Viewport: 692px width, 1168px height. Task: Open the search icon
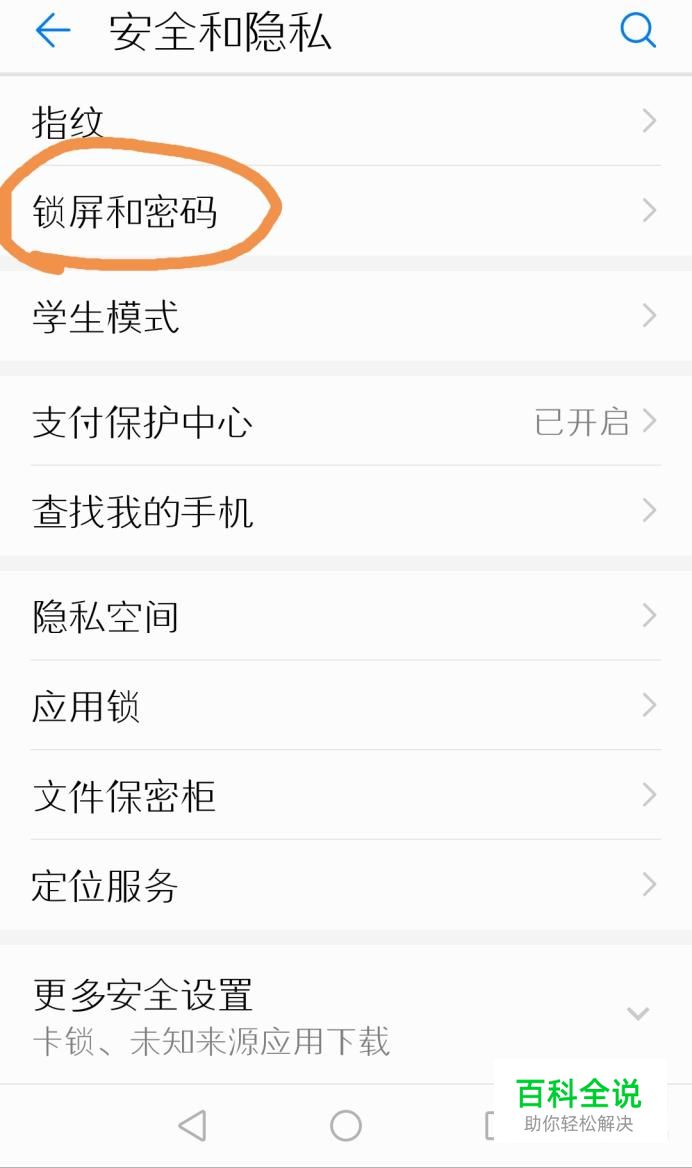637,31
